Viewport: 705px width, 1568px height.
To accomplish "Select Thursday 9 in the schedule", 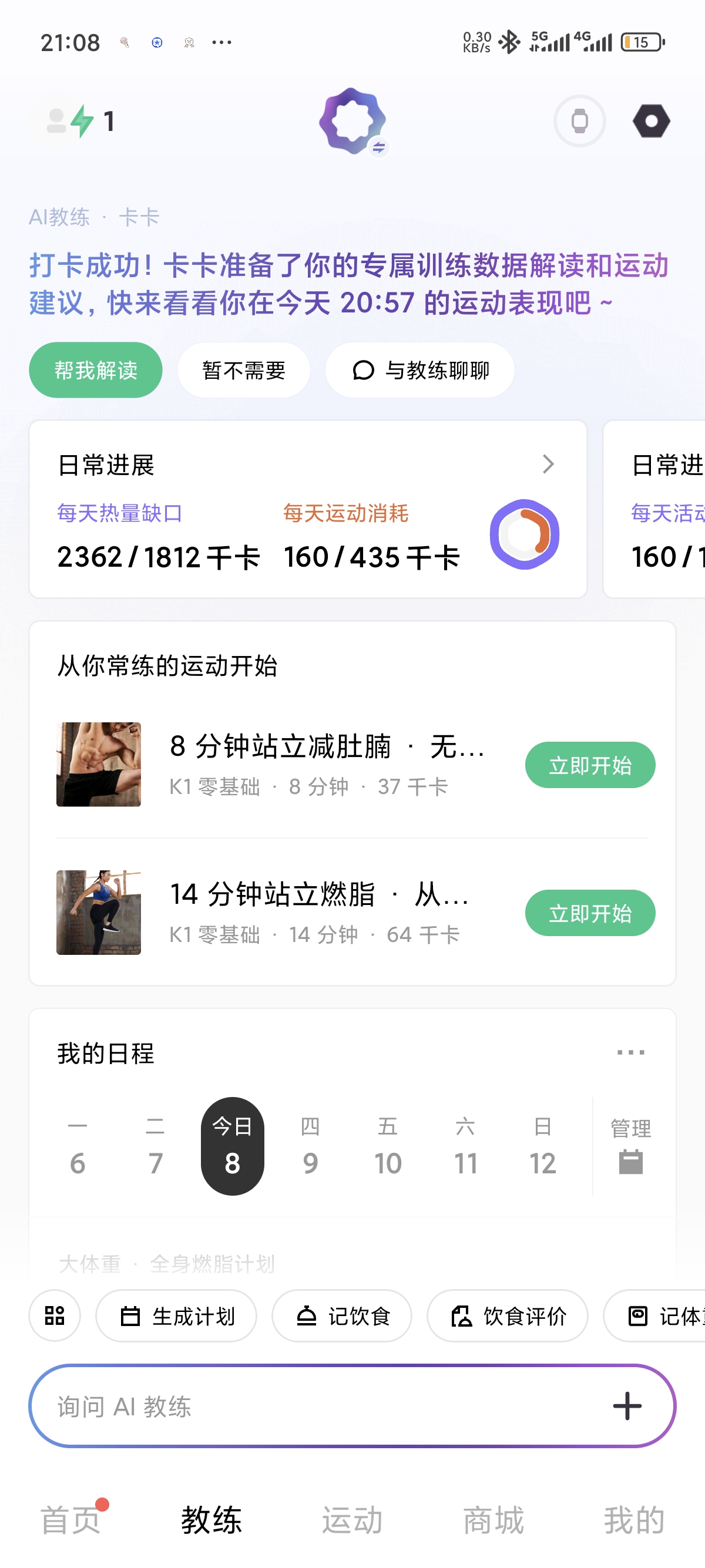I will point(310,1146).
